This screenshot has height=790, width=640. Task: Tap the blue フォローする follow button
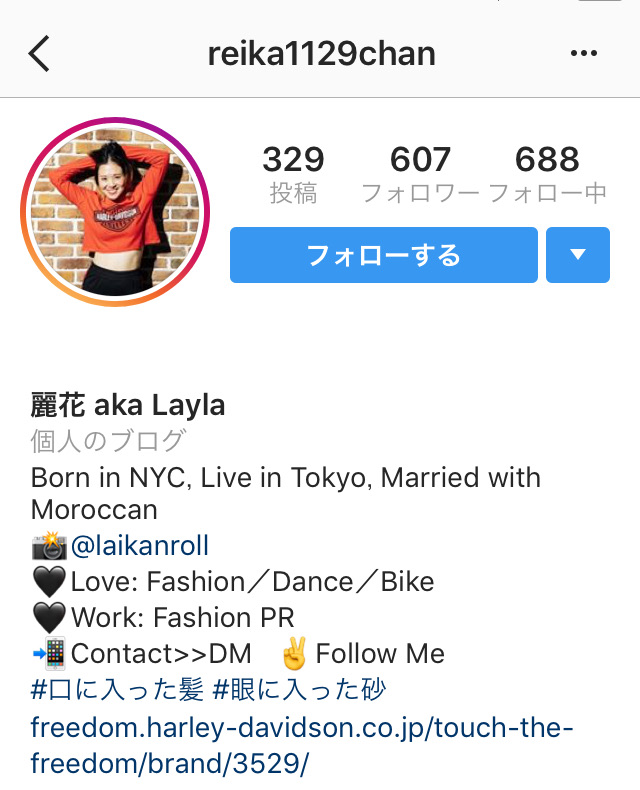point(384,255)
